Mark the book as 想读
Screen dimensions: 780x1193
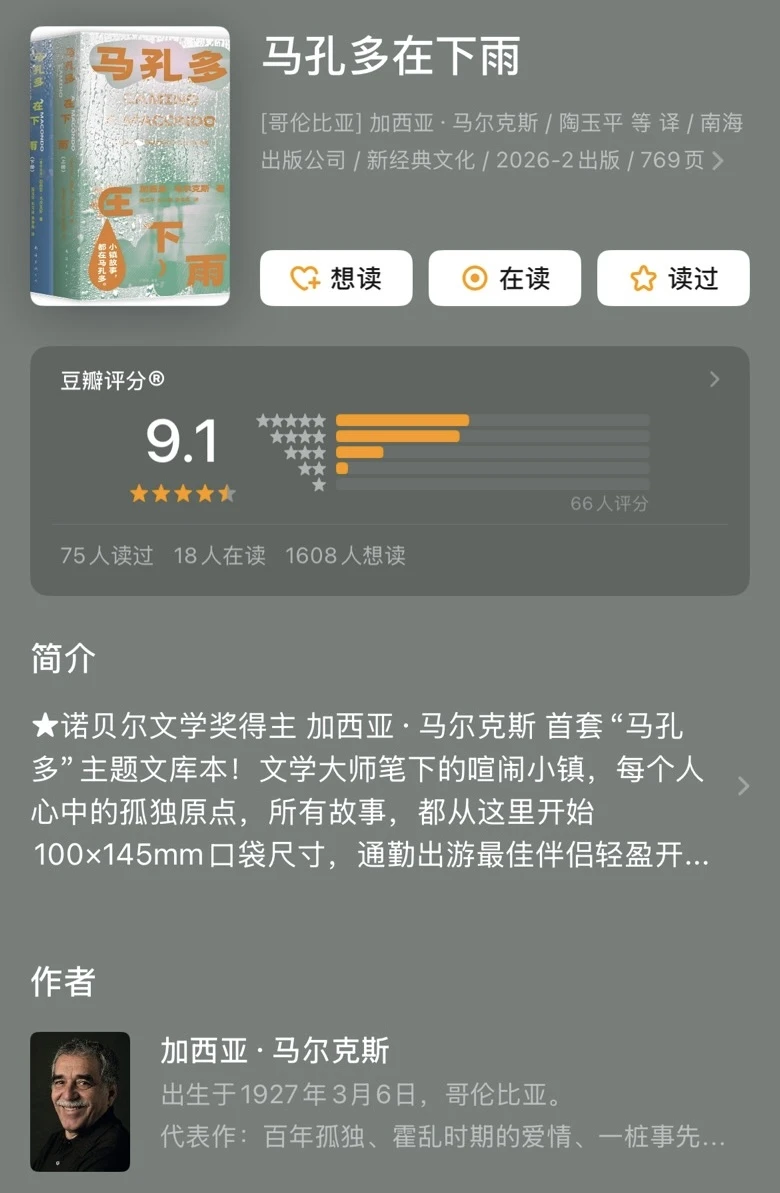tap(336, 278)
